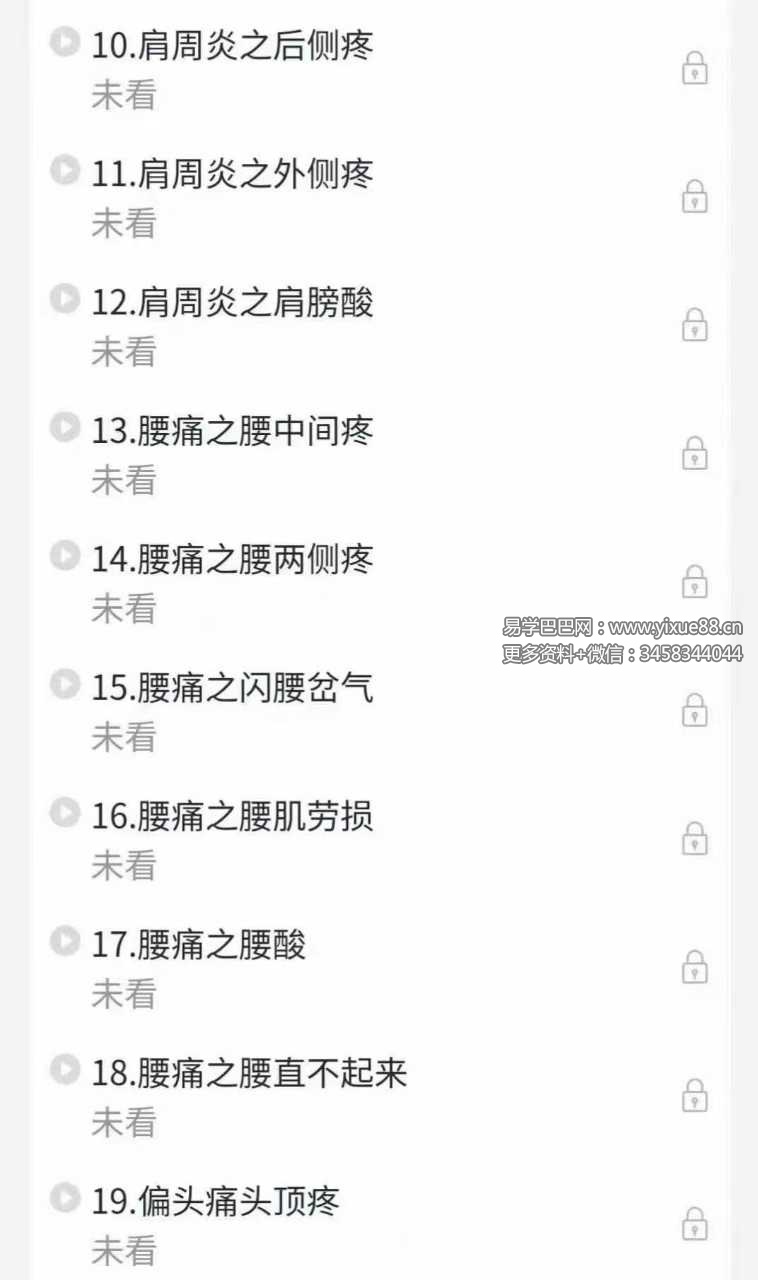
Task: Open lesson 15.腰痛之闪腰岔气
Action: pyautogui.click(x=232, y=688)
